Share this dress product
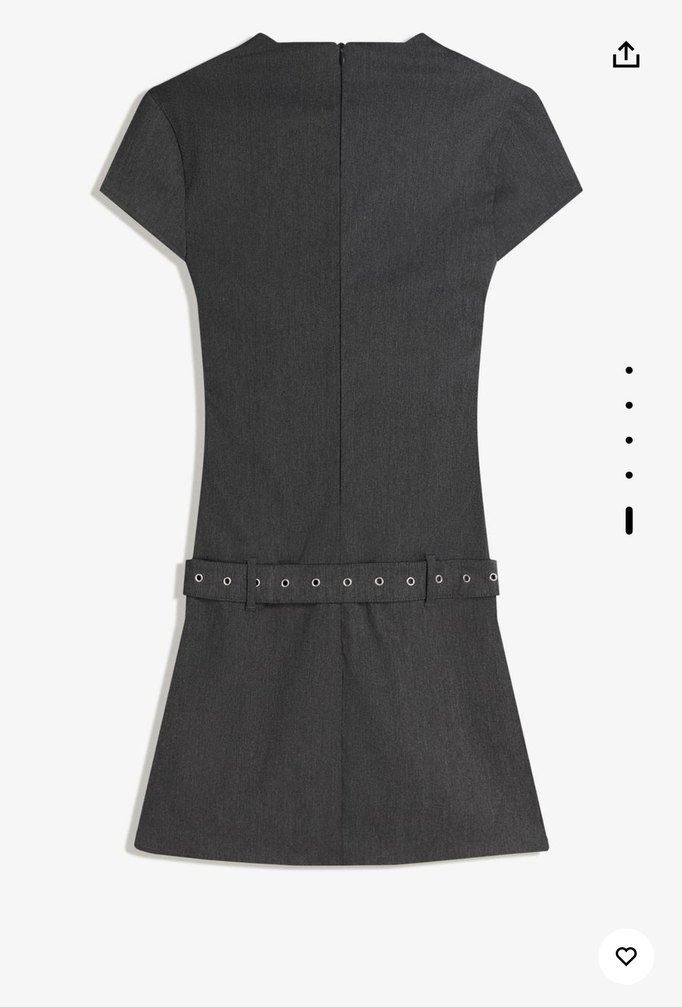The image size is (682, 1007). point(626,55)
